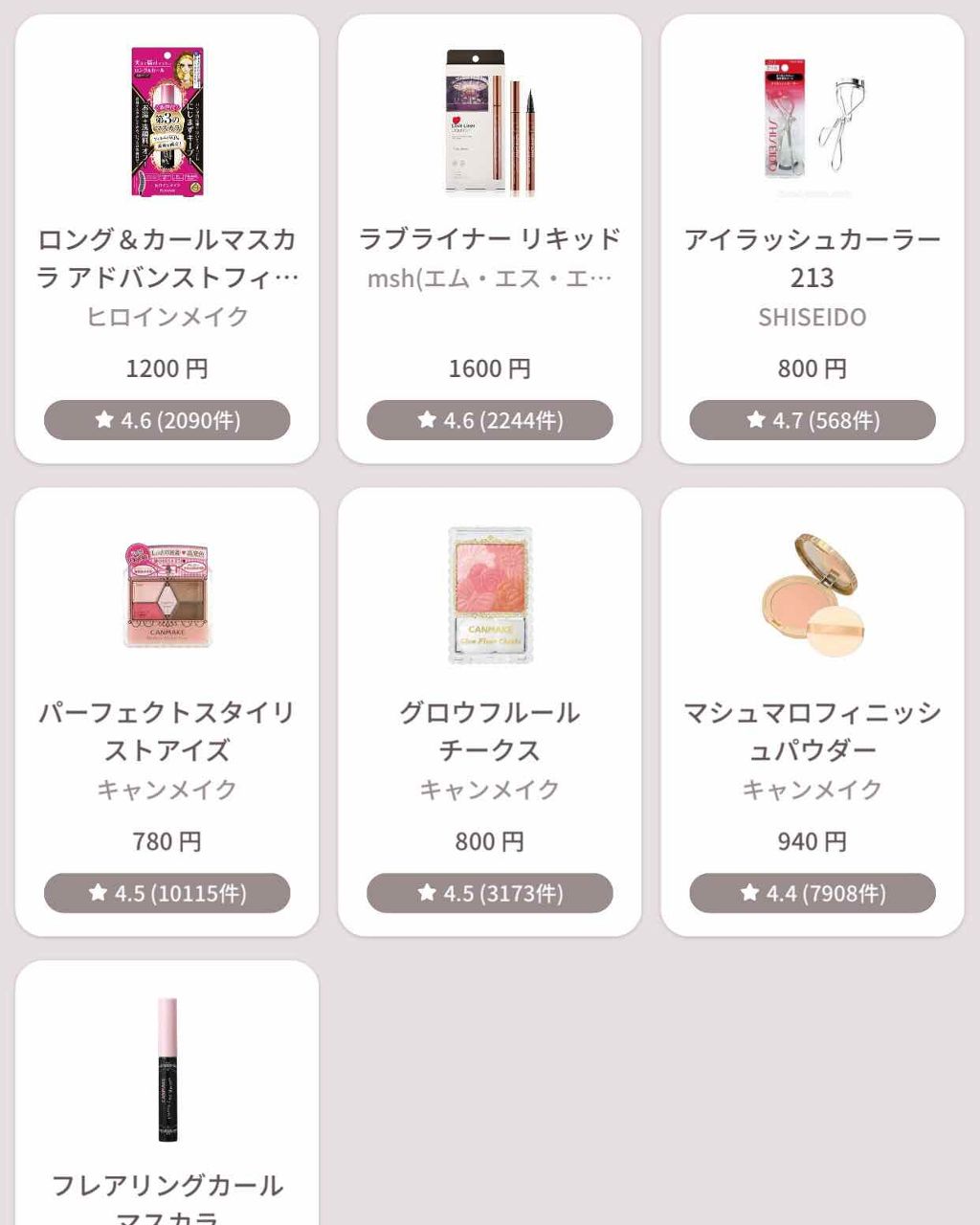Select the グロウフルールチークス product title
This screenshot has height=1225, width=980.
point(490,730)
